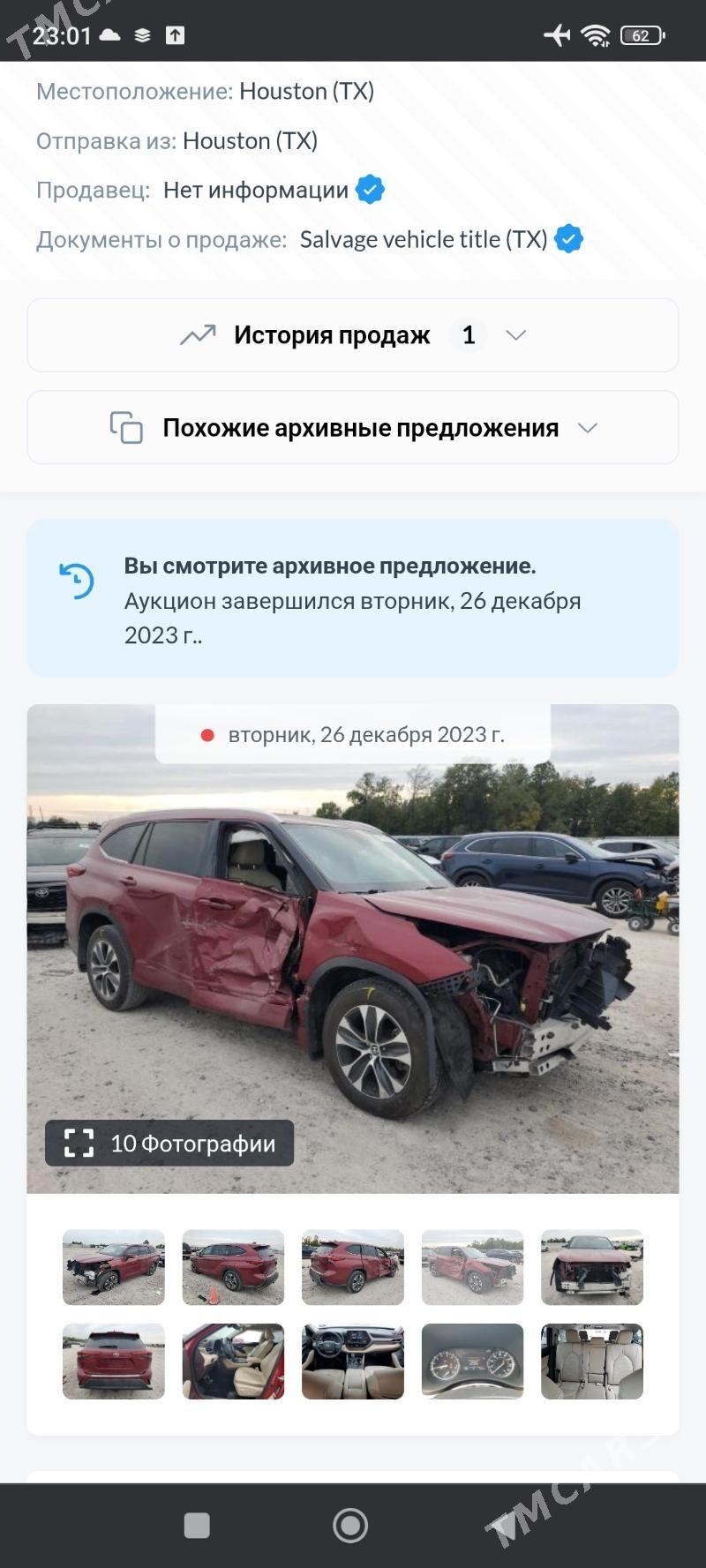Select third thumbnail showing rear side view

pos(353,1267)
